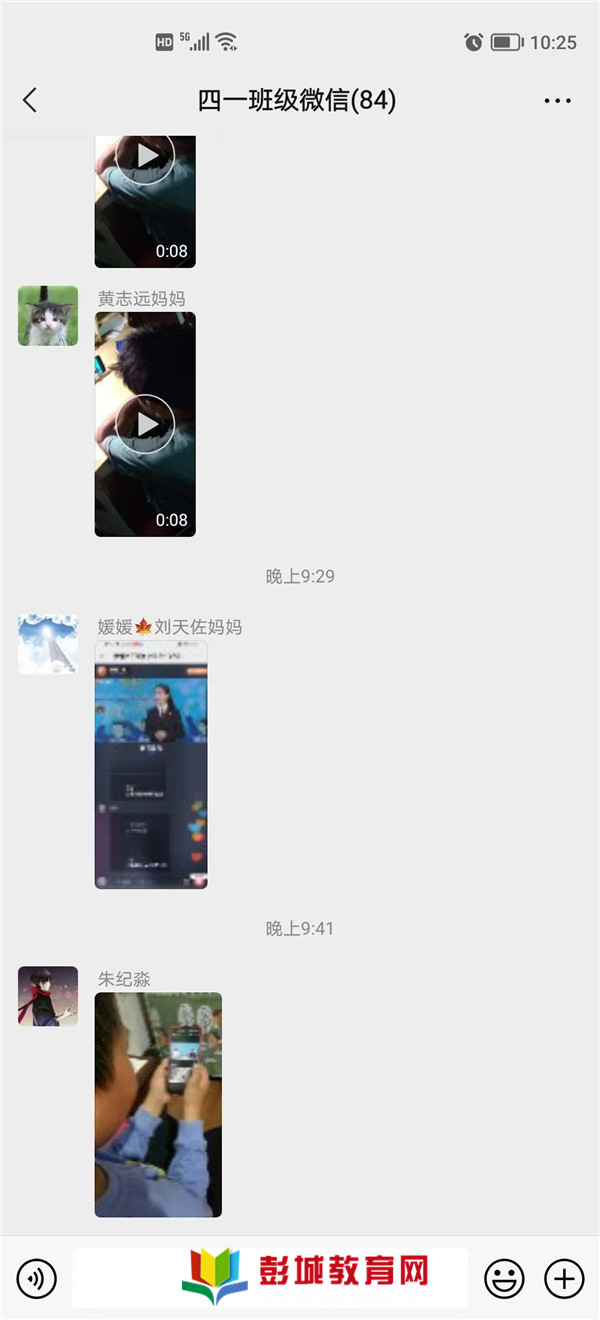Open the chat info overflow menu
600x1320 pixels.
[557, 101]
